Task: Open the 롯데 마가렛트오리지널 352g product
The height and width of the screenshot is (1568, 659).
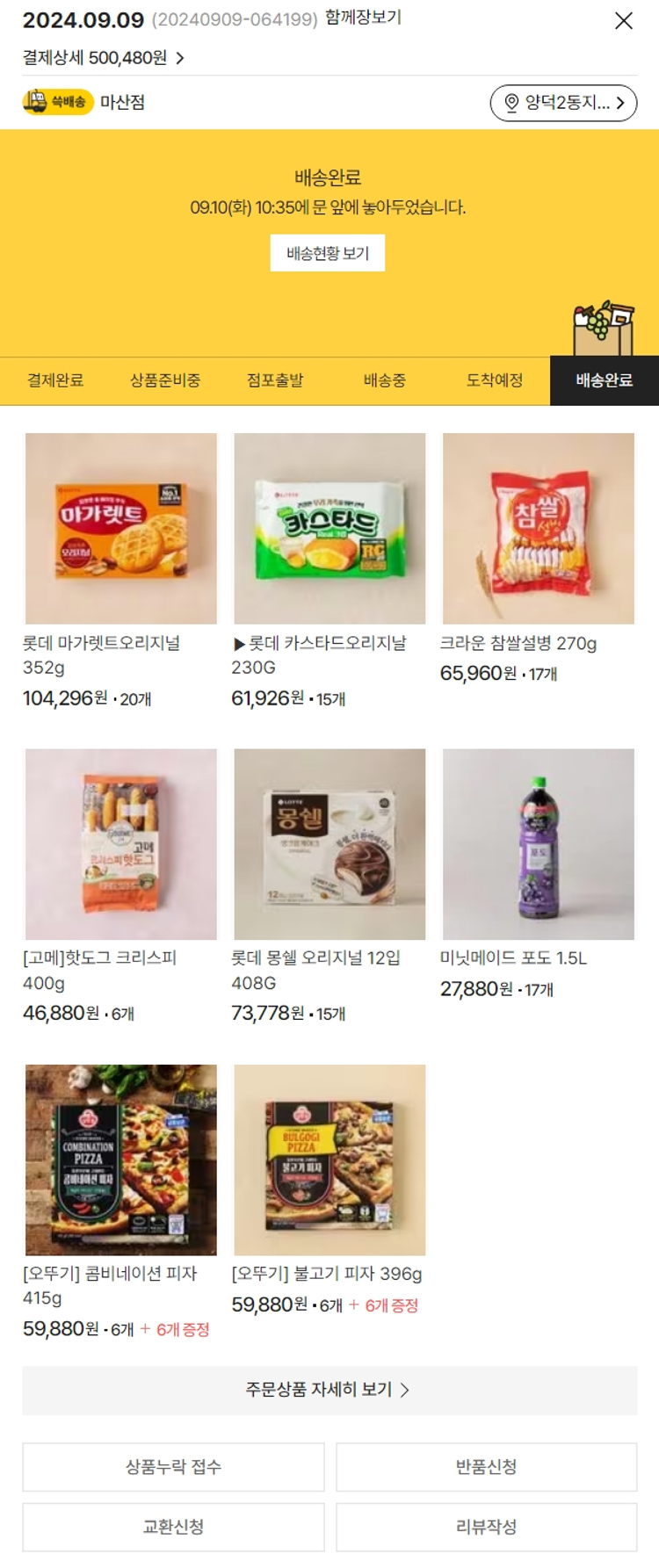Action: point(121,529)
